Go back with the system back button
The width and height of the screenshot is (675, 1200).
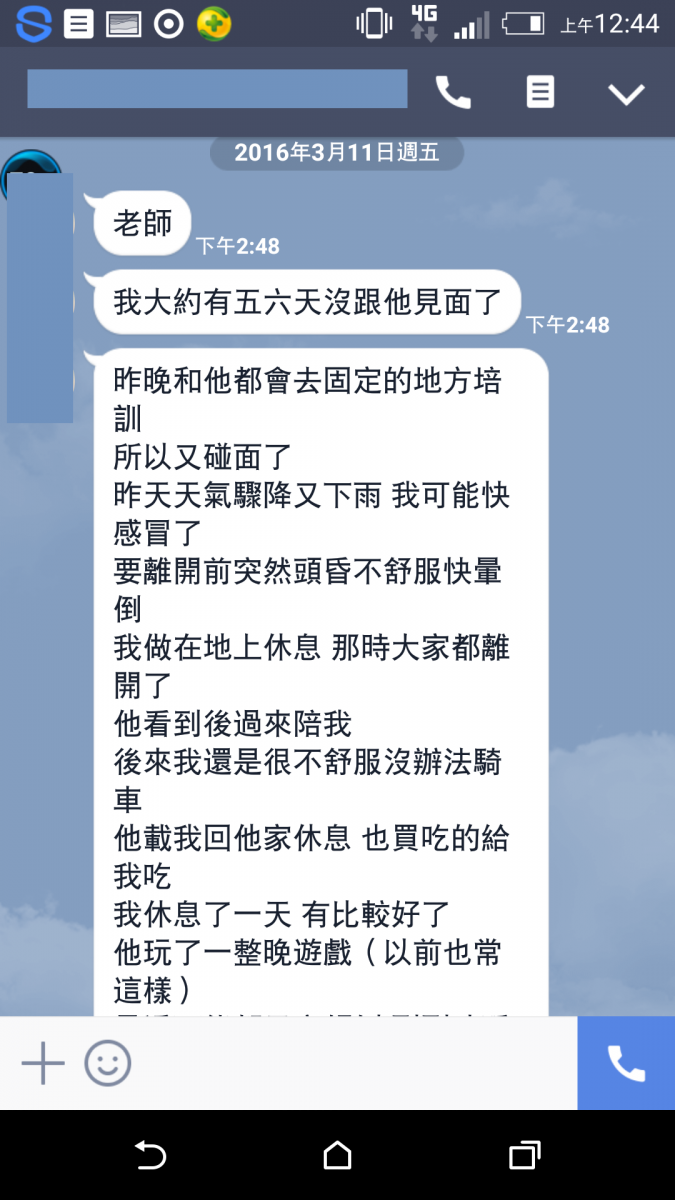click(x=150, y=1155)
